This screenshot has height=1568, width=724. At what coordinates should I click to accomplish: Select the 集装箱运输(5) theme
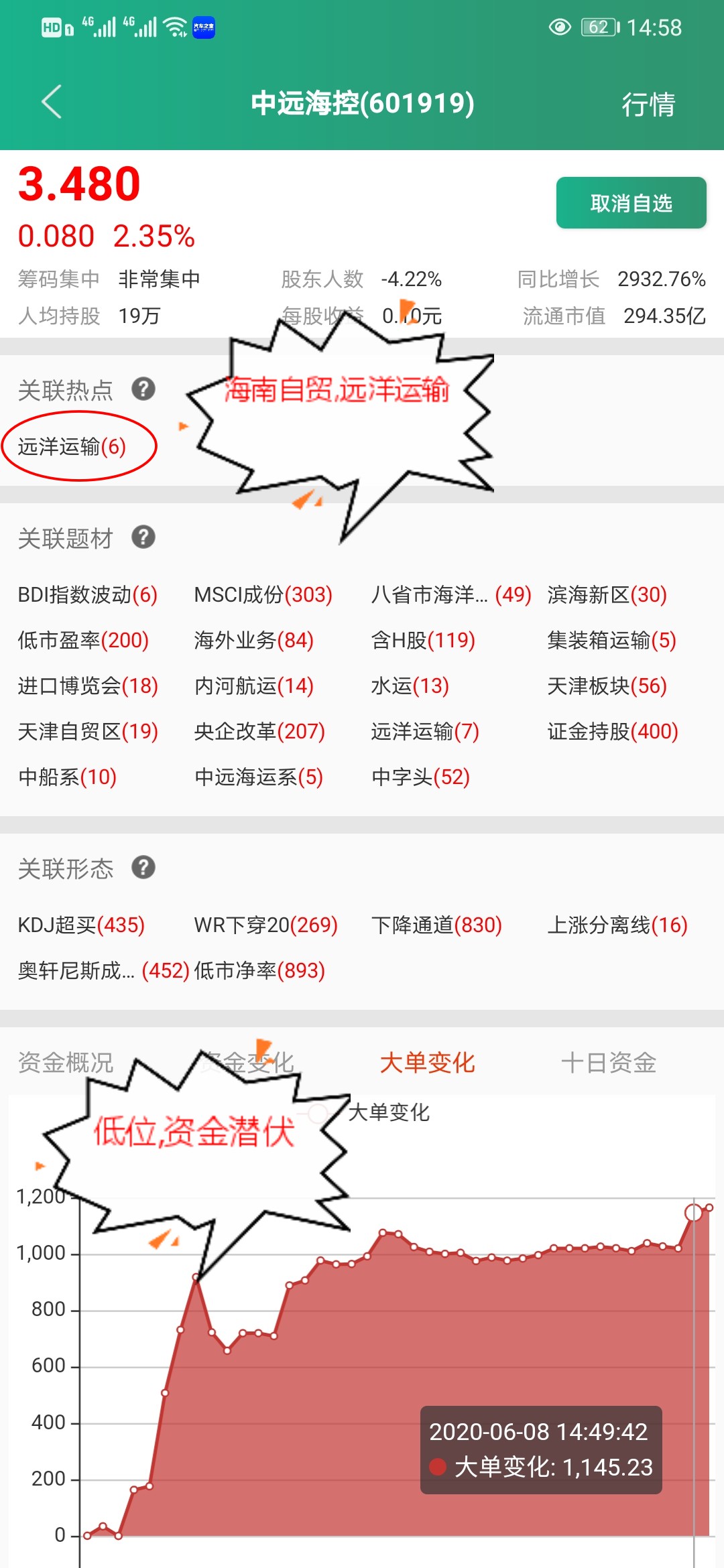[611, 640]
